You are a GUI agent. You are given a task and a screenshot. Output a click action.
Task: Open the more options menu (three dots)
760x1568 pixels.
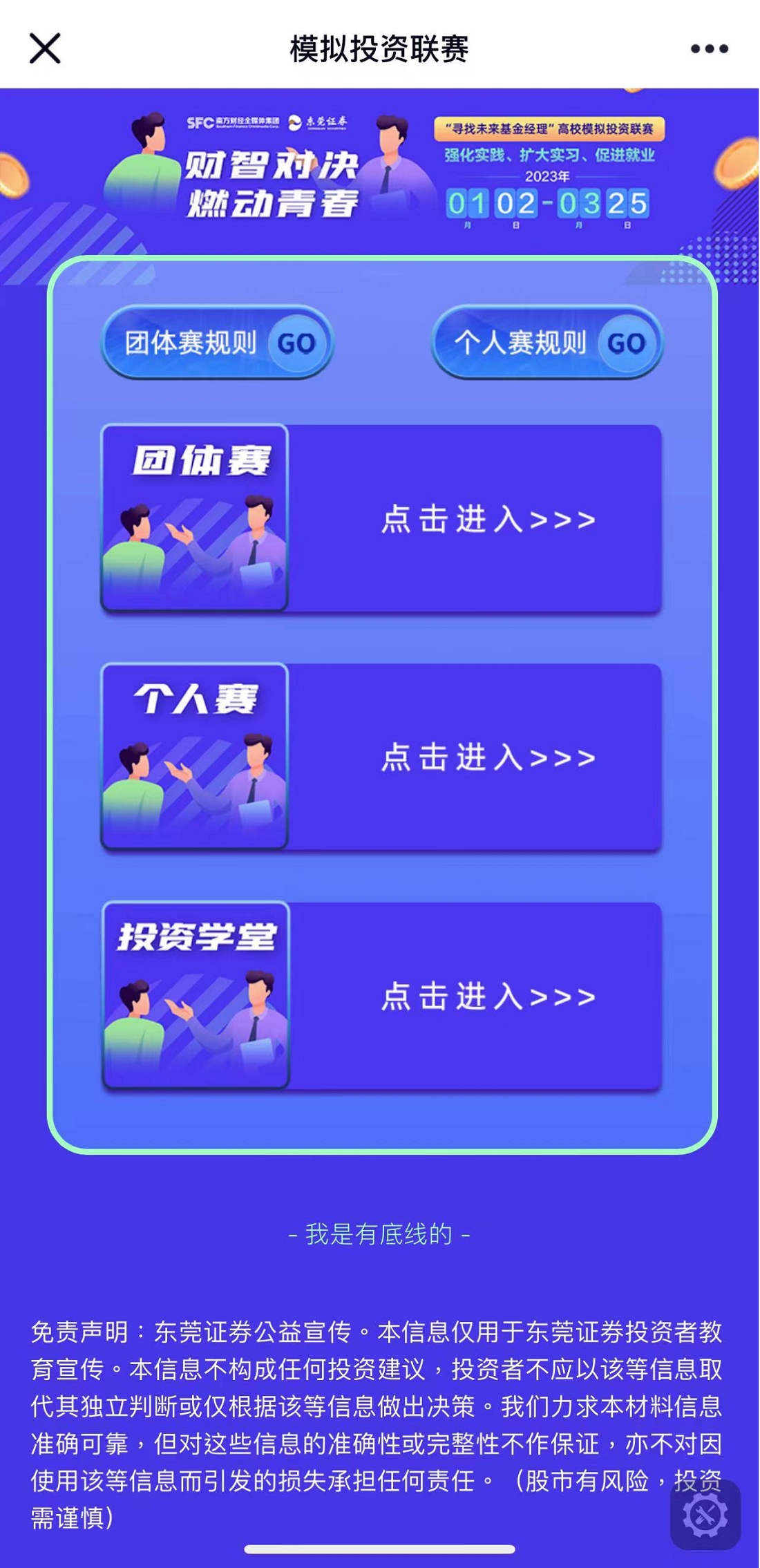(710, 48)
